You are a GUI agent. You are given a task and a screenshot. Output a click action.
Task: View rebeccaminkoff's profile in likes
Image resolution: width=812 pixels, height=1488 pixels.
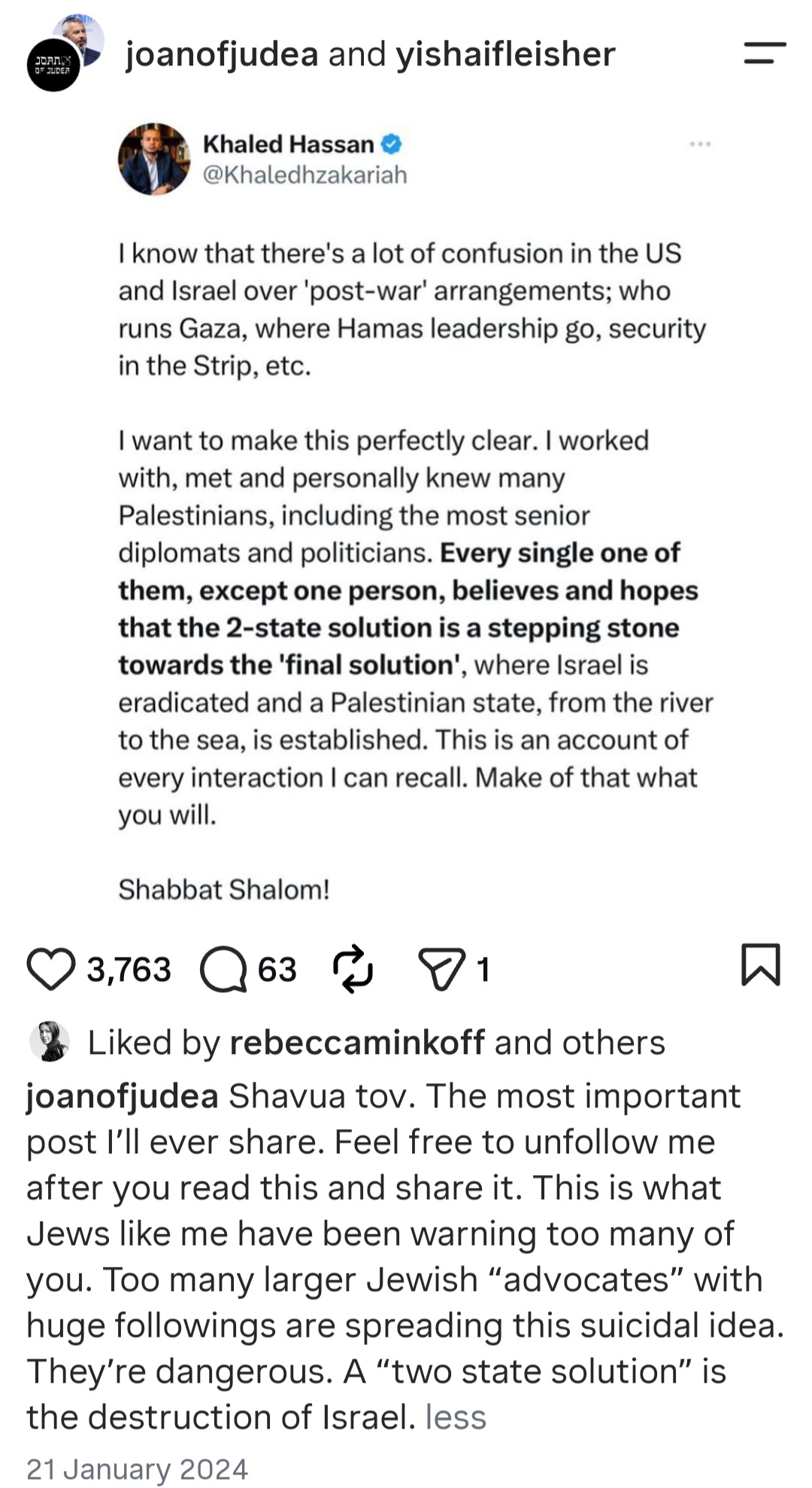pyautogui.click(x=357, y=1043)
